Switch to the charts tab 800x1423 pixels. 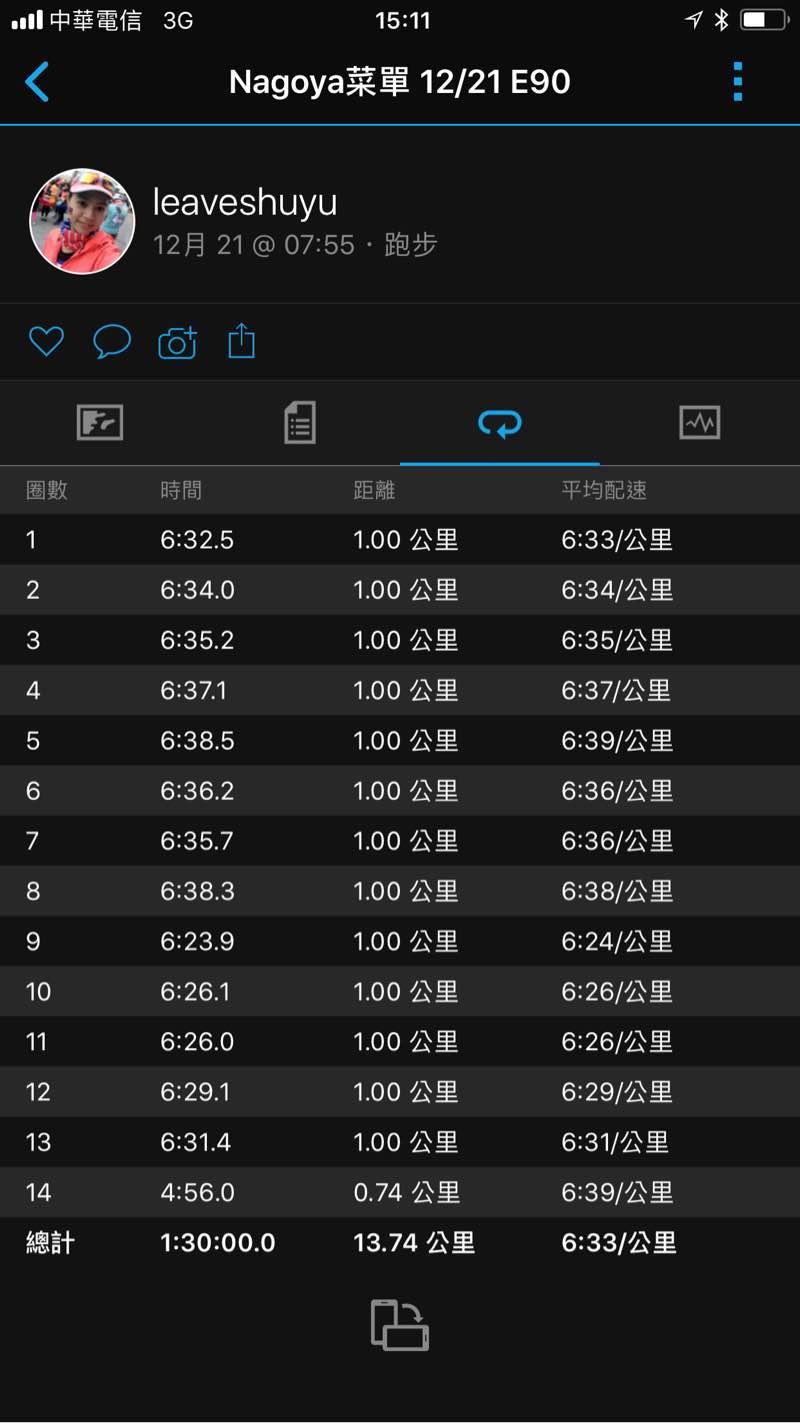click(699, 423)
